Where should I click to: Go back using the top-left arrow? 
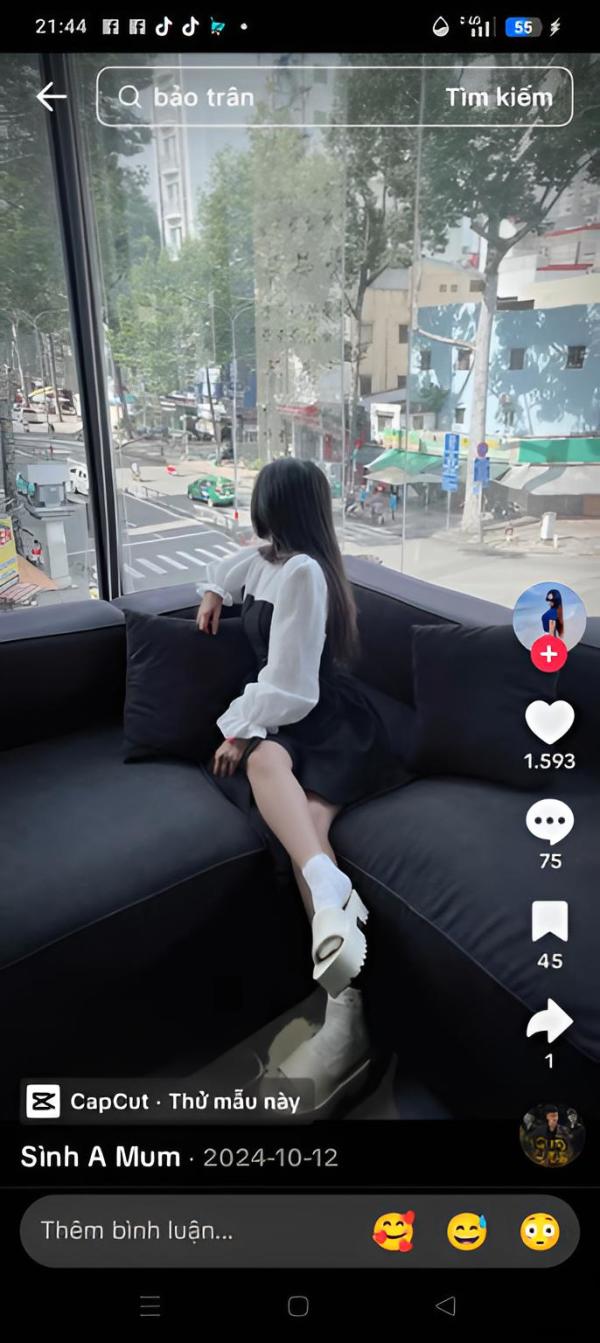(x=51, y=97)
